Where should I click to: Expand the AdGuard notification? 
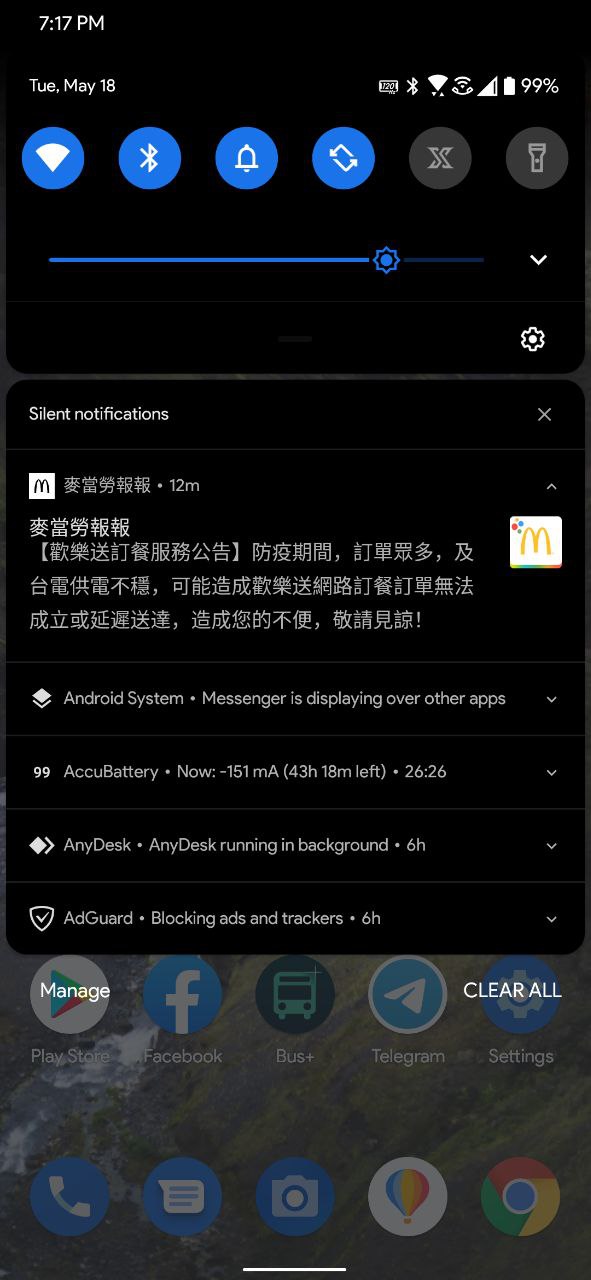[x=551, y=918]
